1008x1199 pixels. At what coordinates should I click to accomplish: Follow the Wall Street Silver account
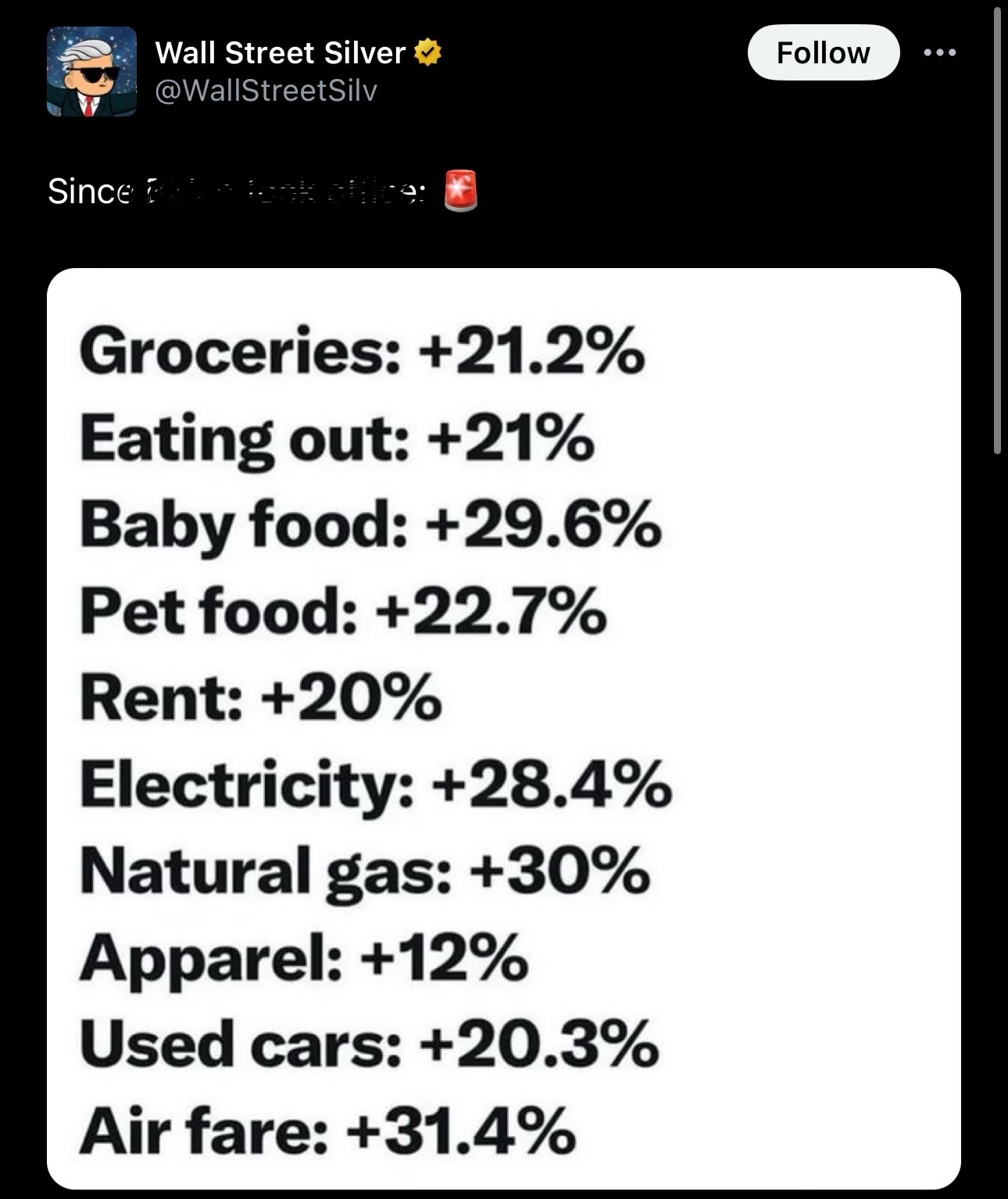pos(823,52)
